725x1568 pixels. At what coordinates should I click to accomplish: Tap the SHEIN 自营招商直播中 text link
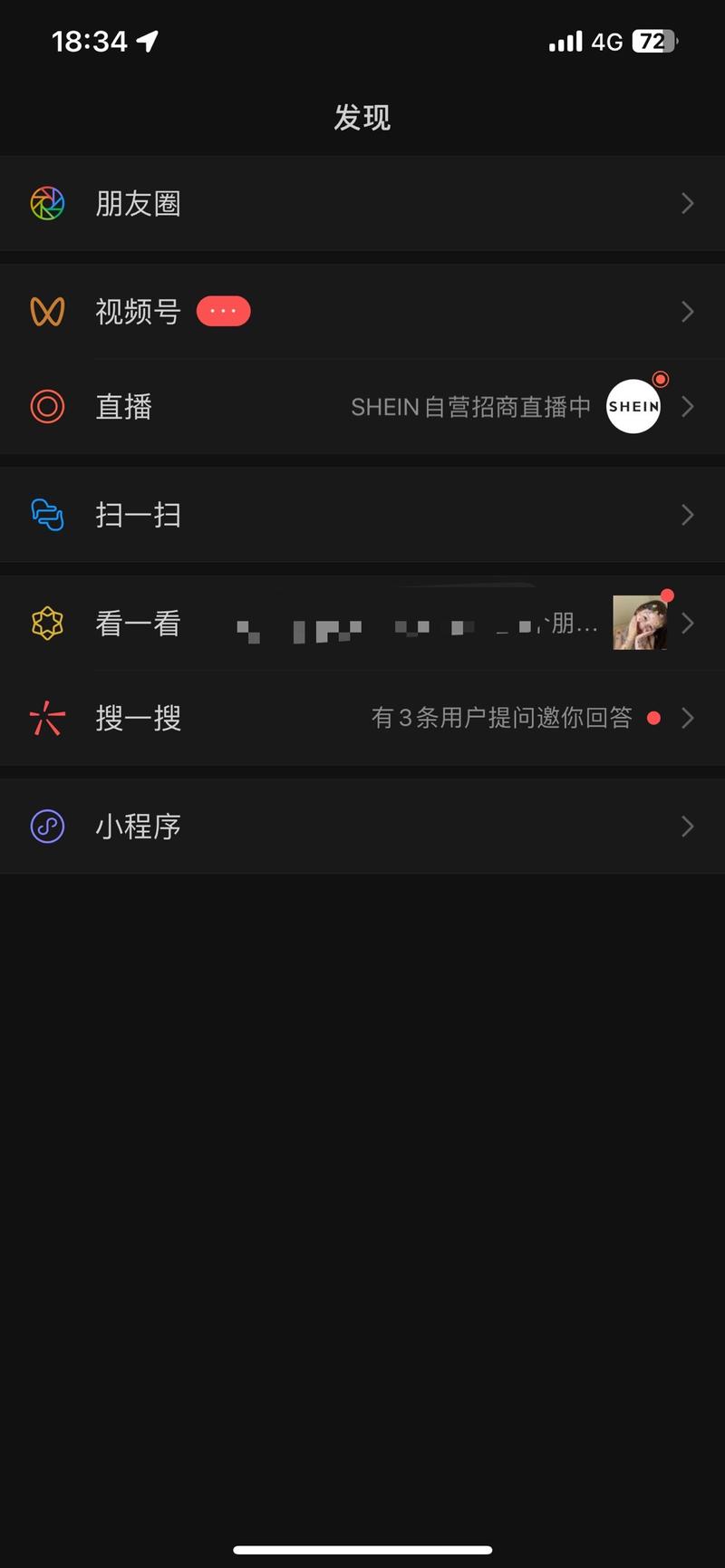(471, 406)
